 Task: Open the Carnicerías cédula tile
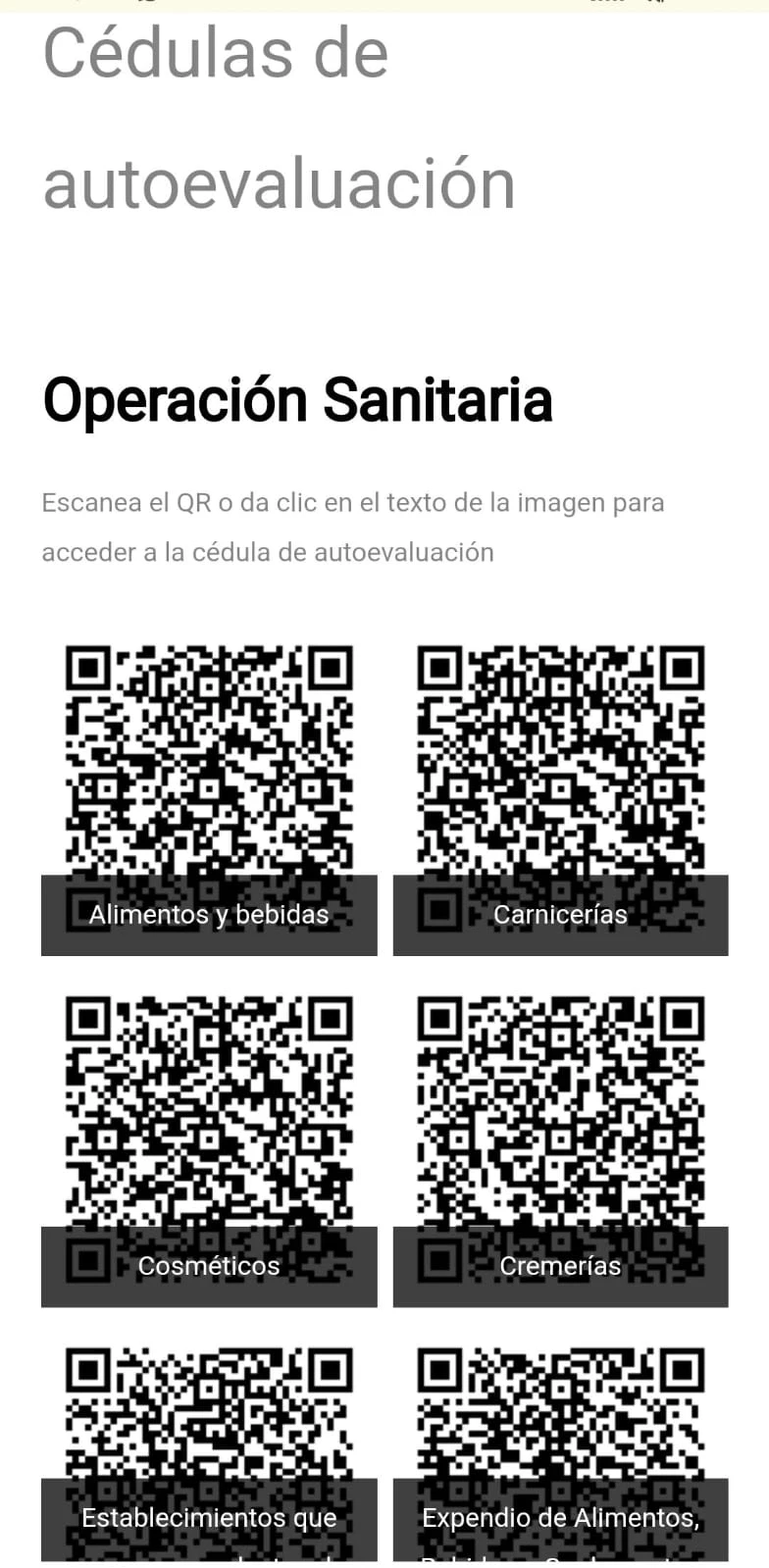pyautogui.click(x=560, y=914)
